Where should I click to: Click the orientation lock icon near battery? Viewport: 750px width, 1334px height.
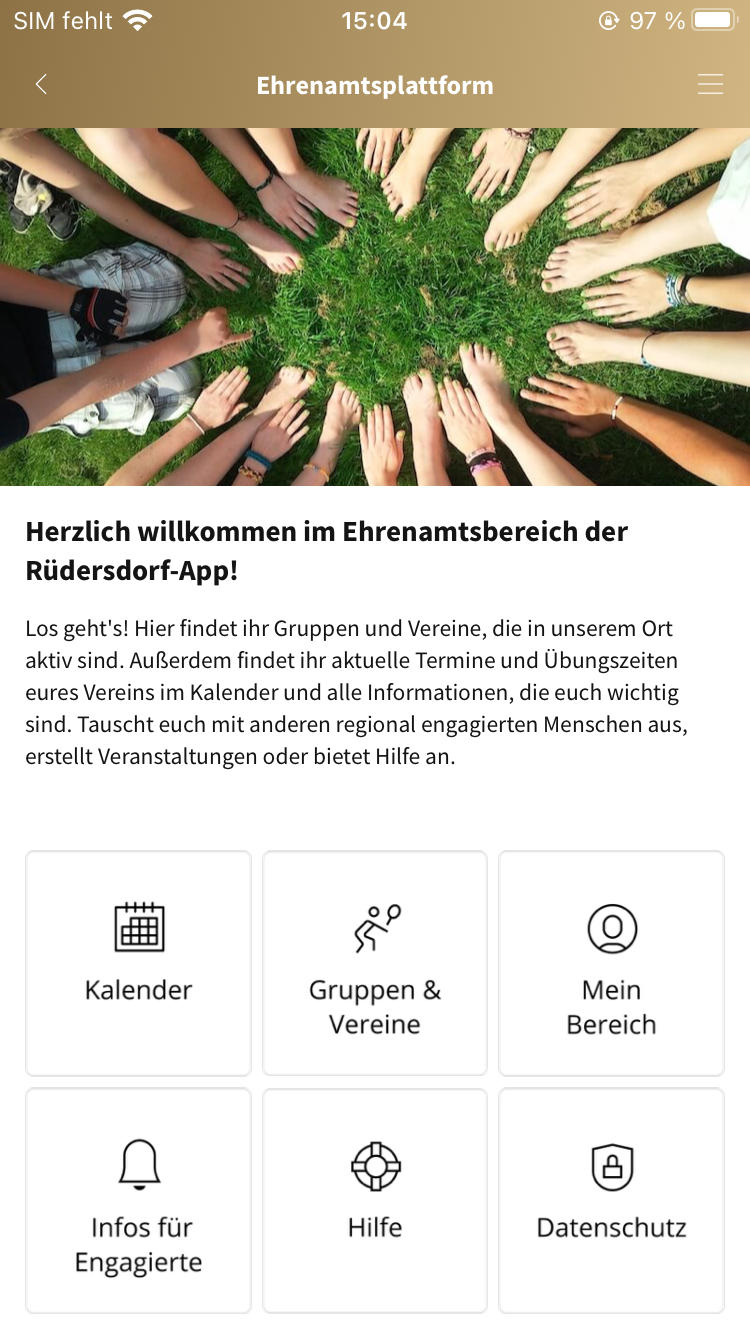608,20
